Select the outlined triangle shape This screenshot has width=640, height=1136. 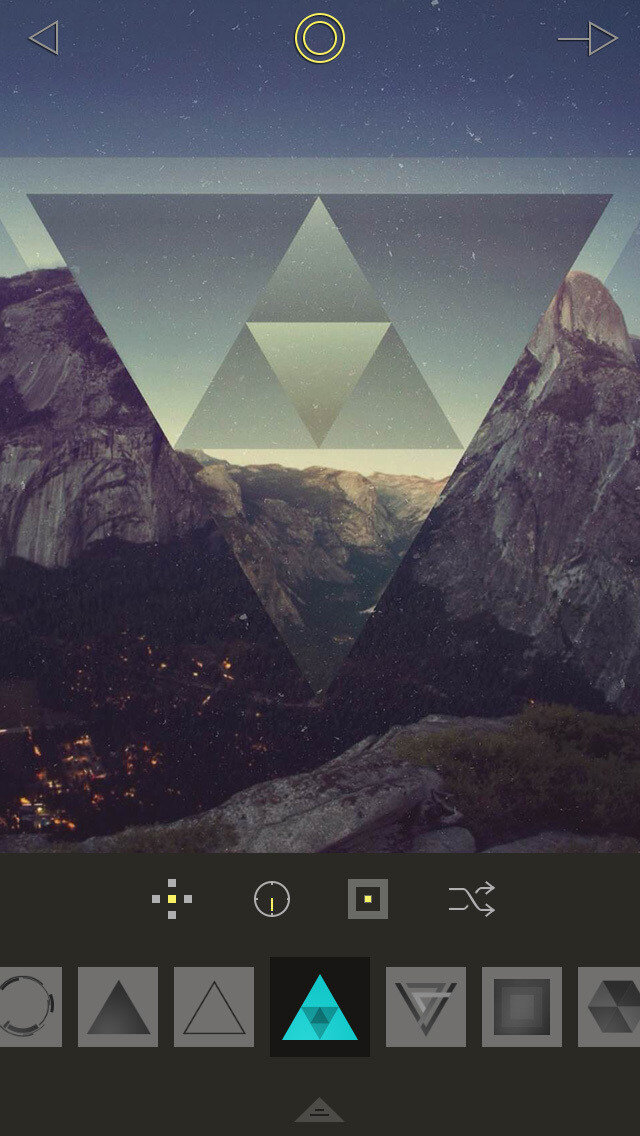point(214,1006)
